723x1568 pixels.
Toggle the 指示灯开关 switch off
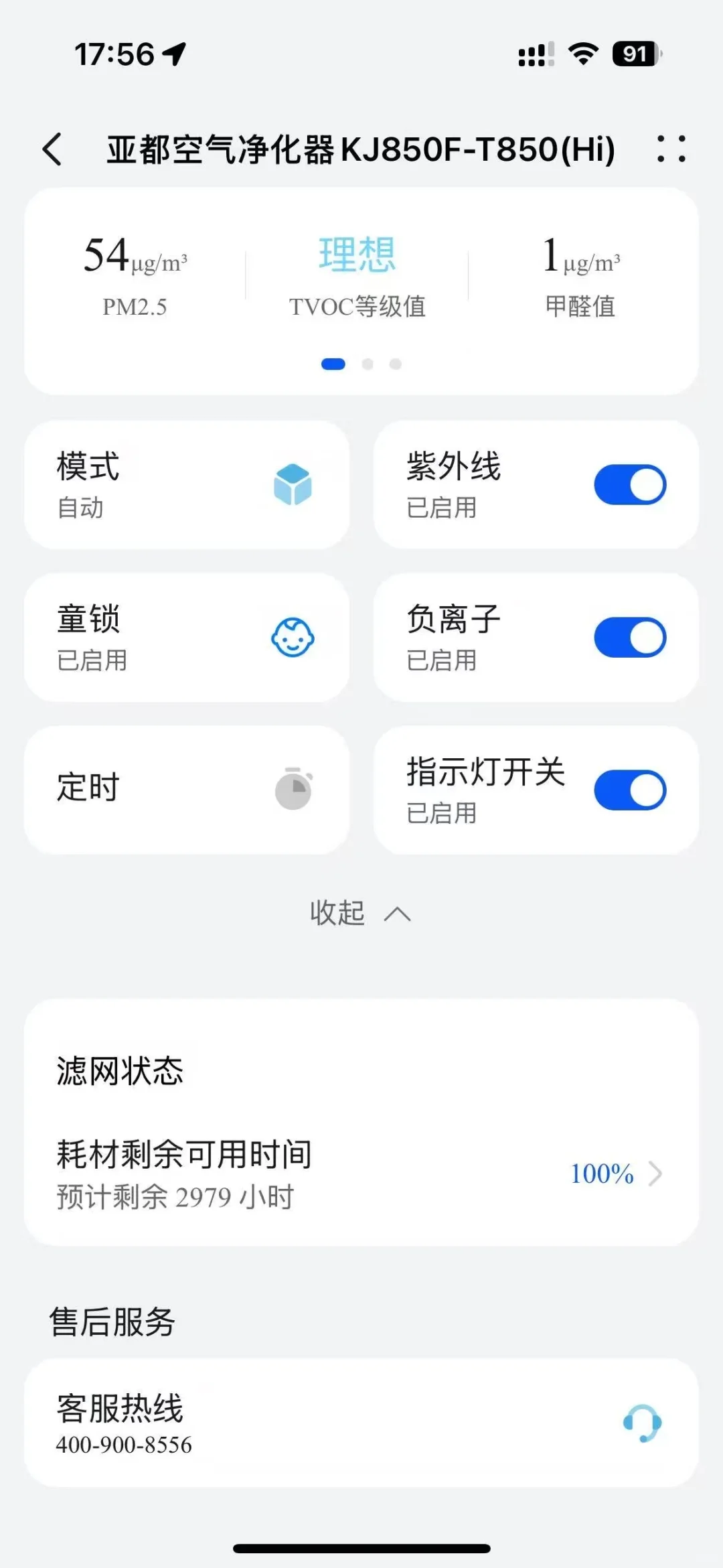[x=629, y=790]
